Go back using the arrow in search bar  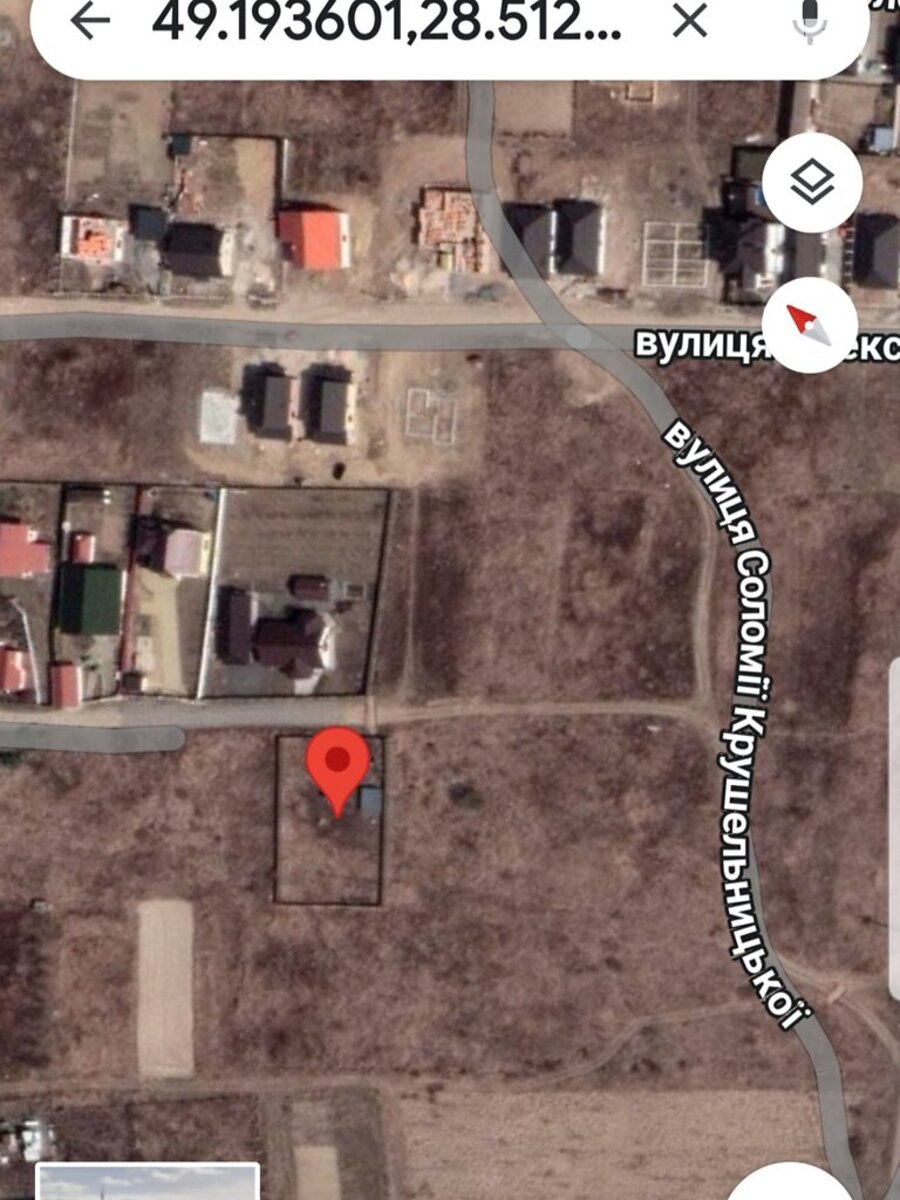click(90, 22)
